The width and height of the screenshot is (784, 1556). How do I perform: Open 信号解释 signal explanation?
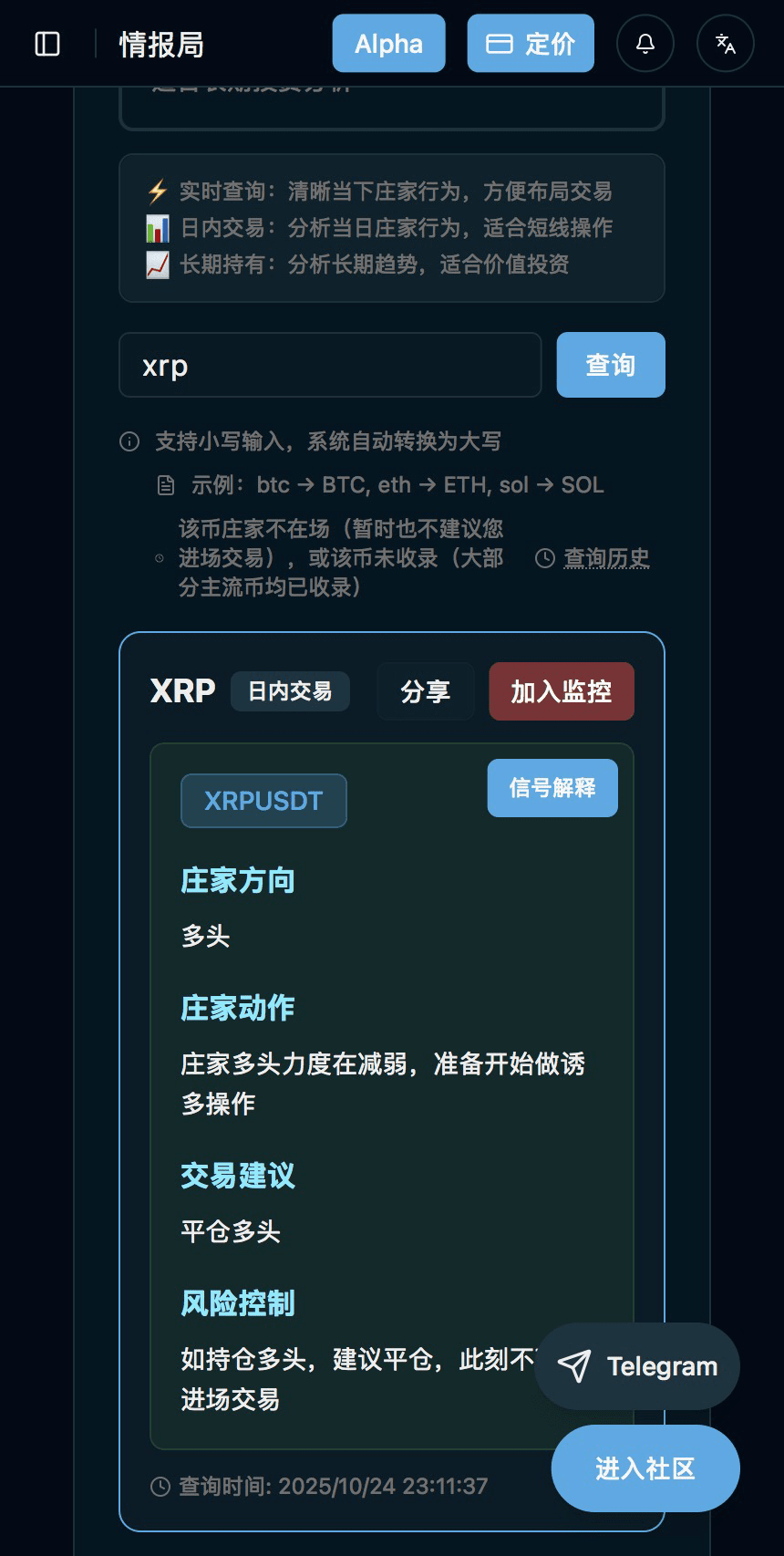point(552,788)
